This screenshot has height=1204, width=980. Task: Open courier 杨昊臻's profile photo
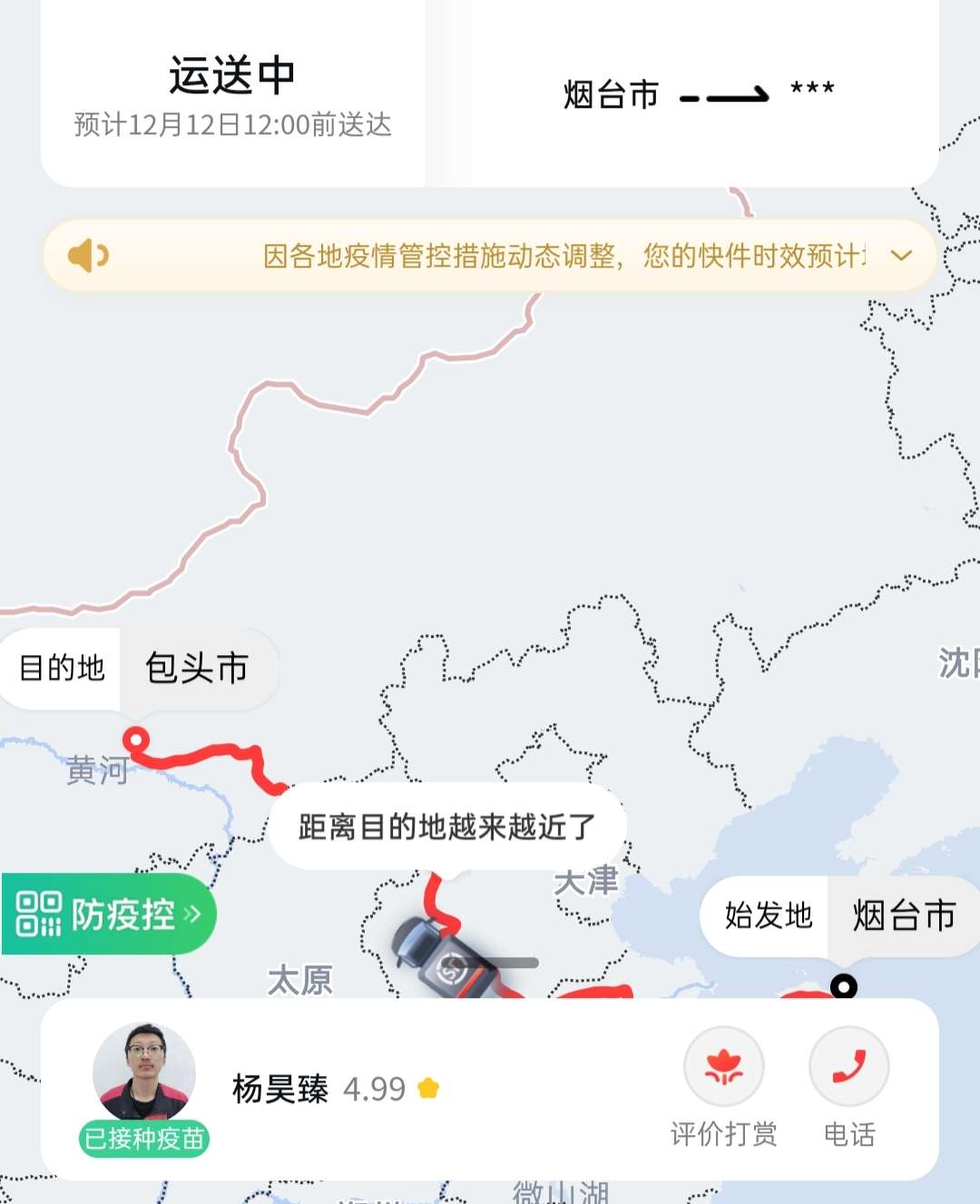(144, 1072)
